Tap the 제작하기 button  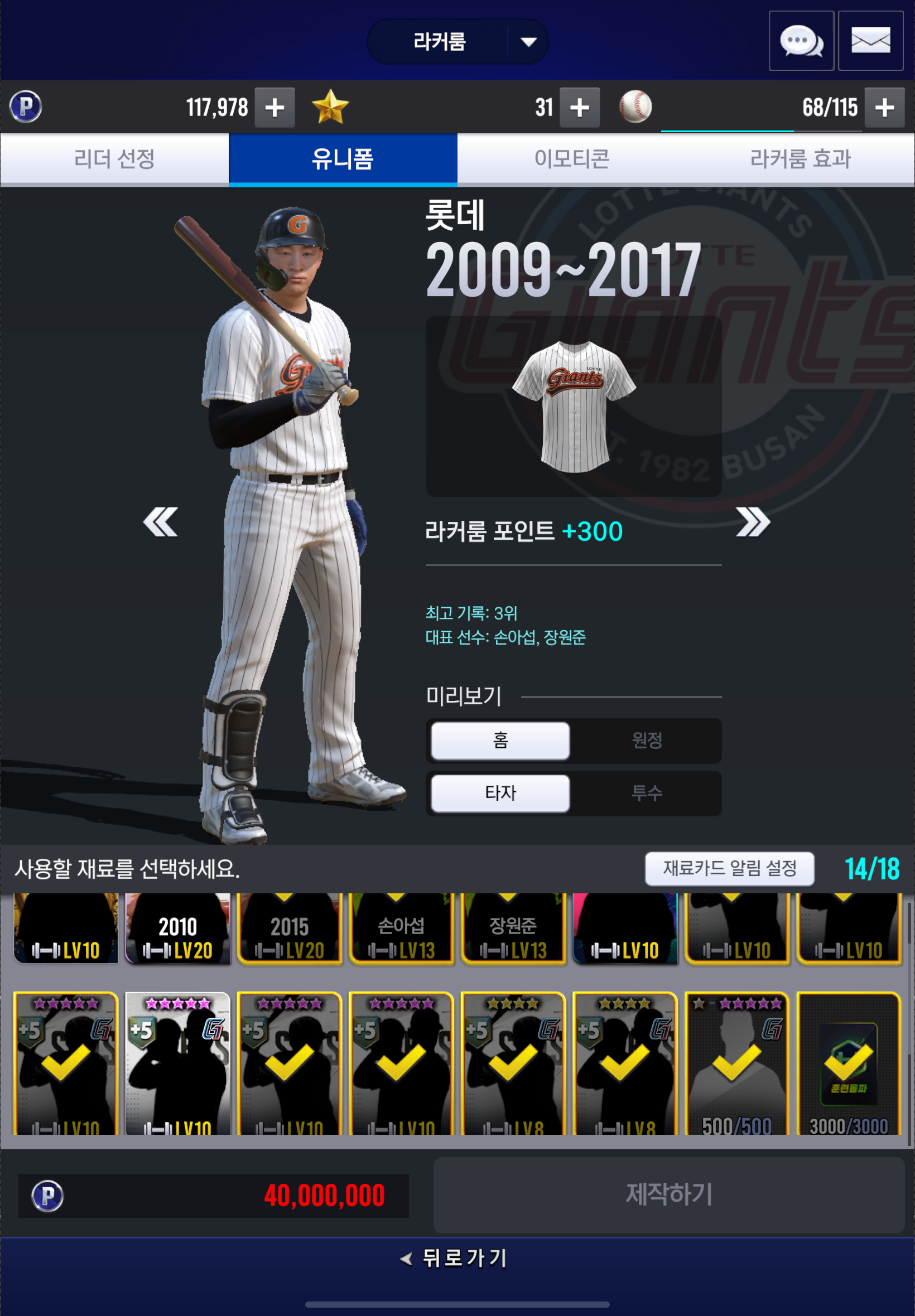coord(668,1194)
